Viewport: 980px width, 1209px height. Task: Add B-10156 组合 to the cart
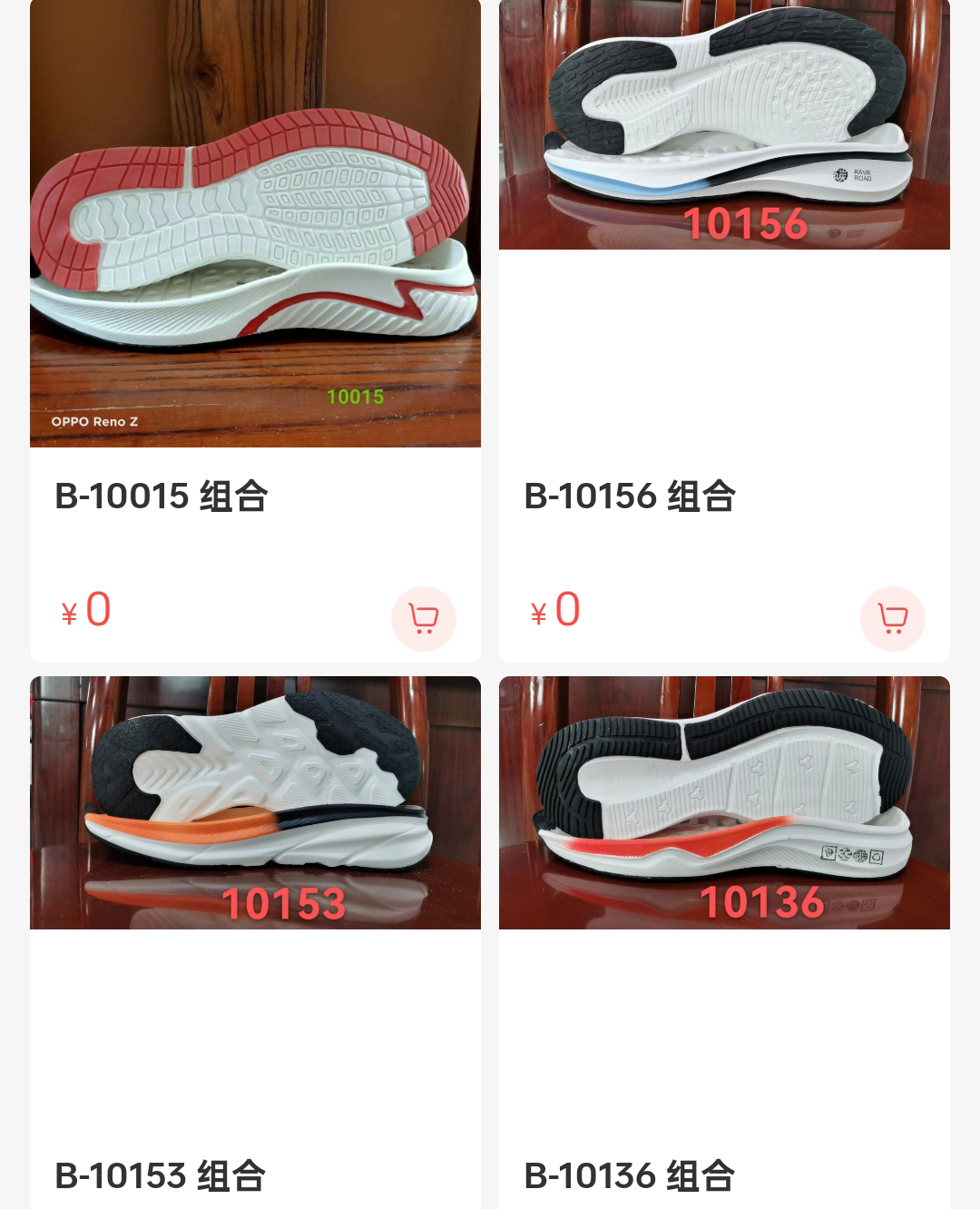tap(892, 619)
